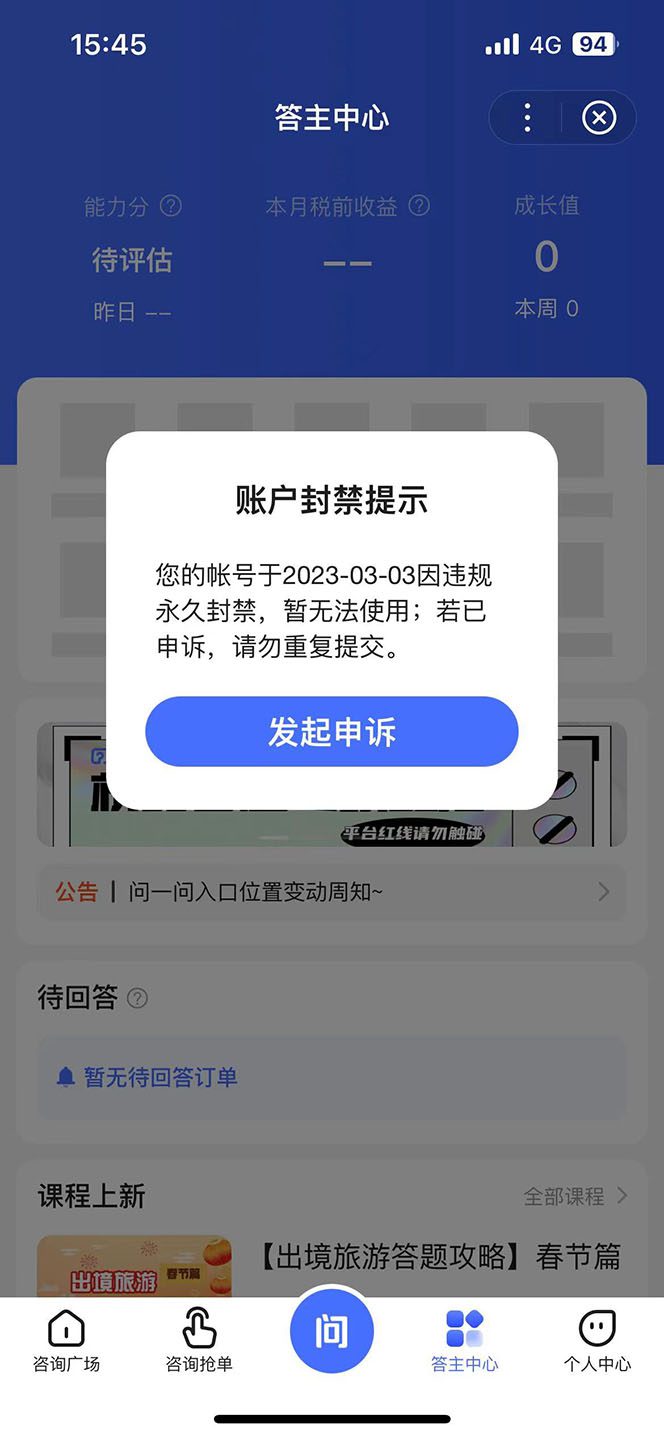Tap the 发起申诉 appeal button
664x1437 pixels.
331,732
